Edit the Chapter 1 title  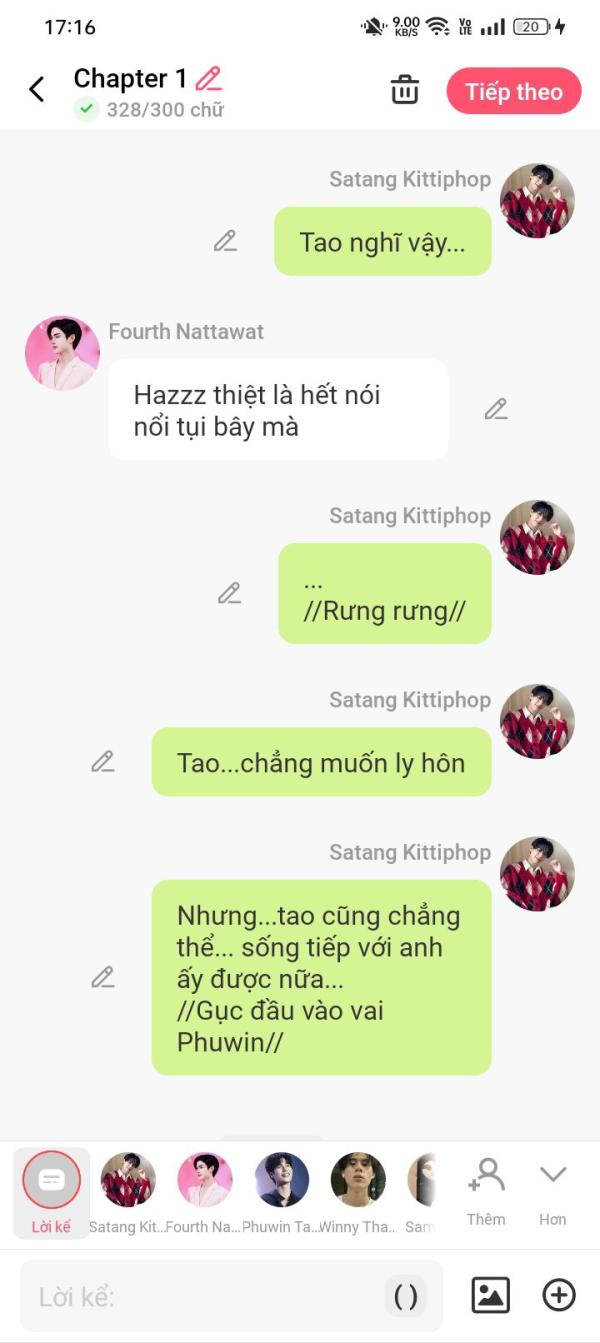coord(209,79)
